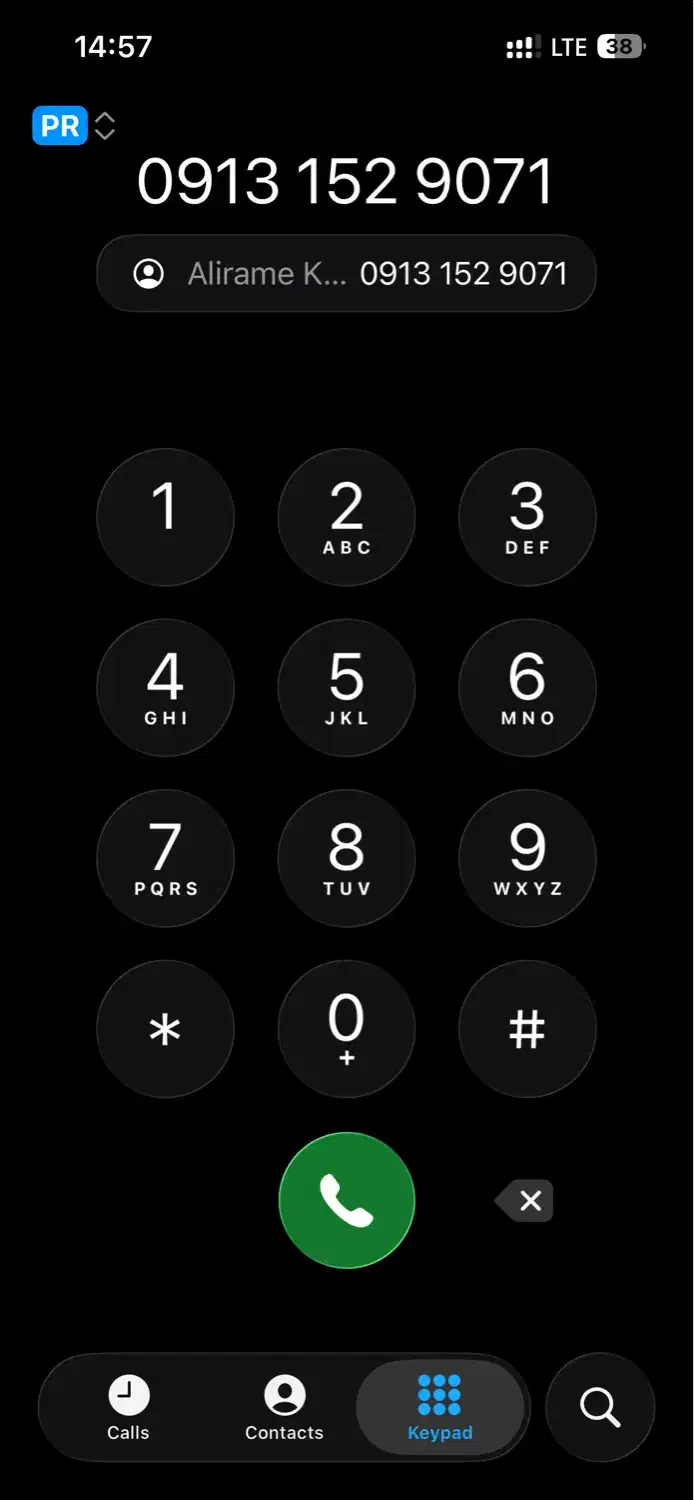Tap the star key

click(x=165, y=1028)
